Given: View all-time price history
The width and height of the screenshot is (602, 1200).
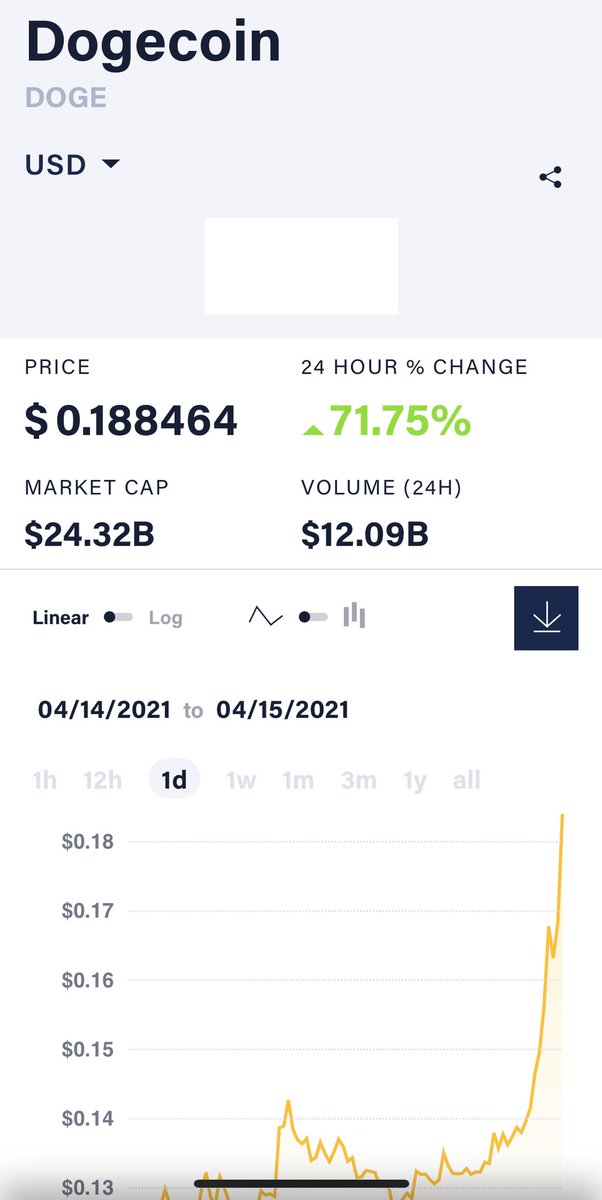Looking at the screenshot, I should [467, 780].
